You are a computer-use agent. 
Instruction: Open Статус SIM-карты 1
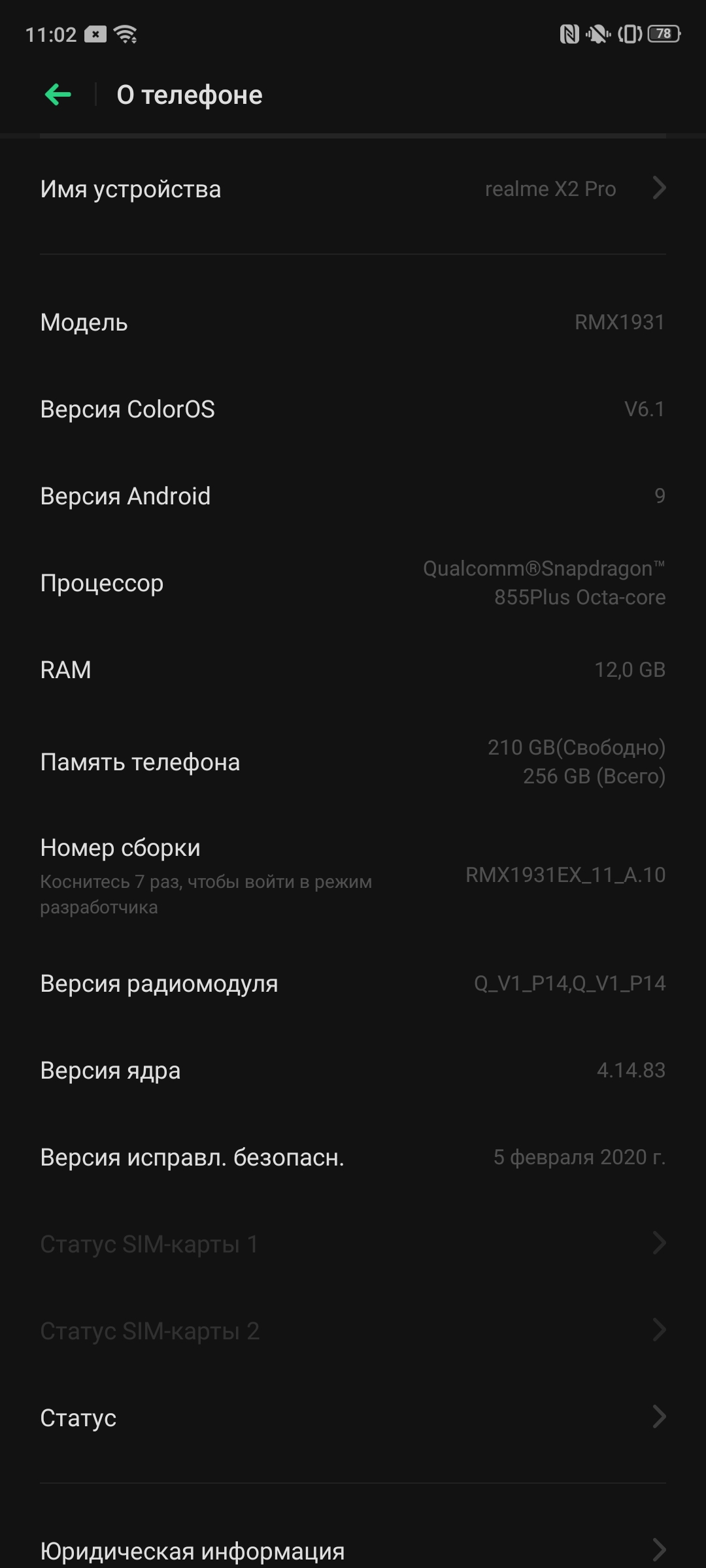353,1244
